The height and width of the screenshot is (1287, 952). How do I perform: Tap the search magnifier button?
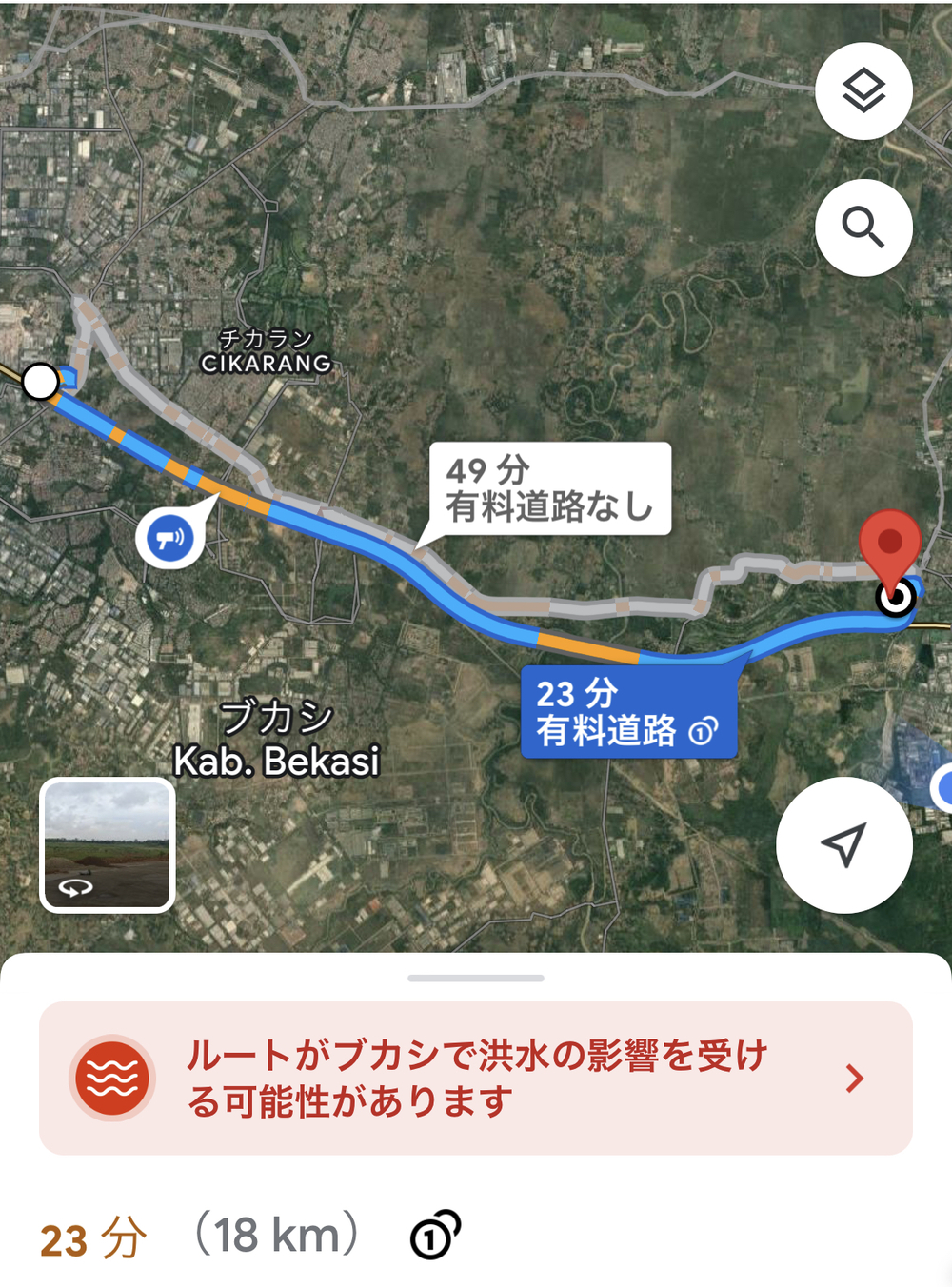click(863, 228)
